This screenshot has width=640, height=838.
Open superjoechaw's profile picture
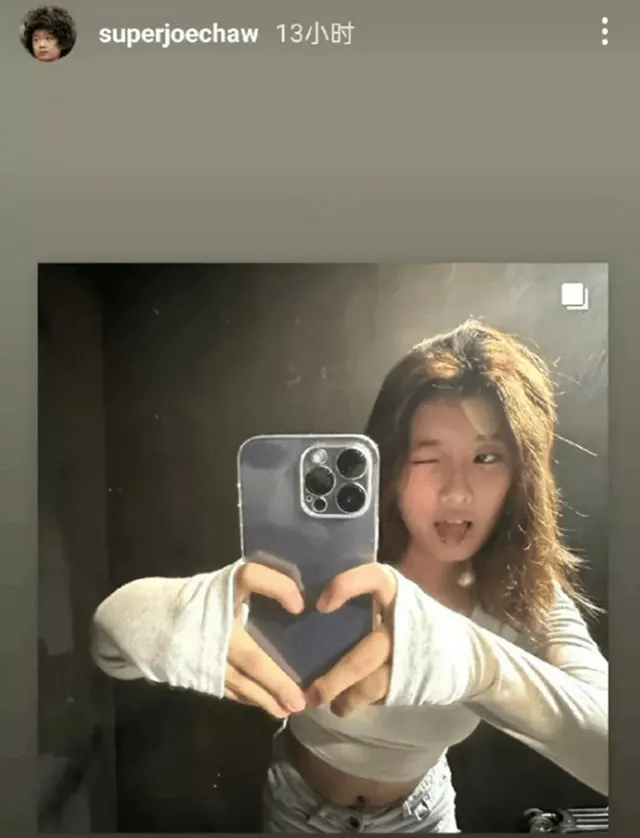tap(48, 33)
